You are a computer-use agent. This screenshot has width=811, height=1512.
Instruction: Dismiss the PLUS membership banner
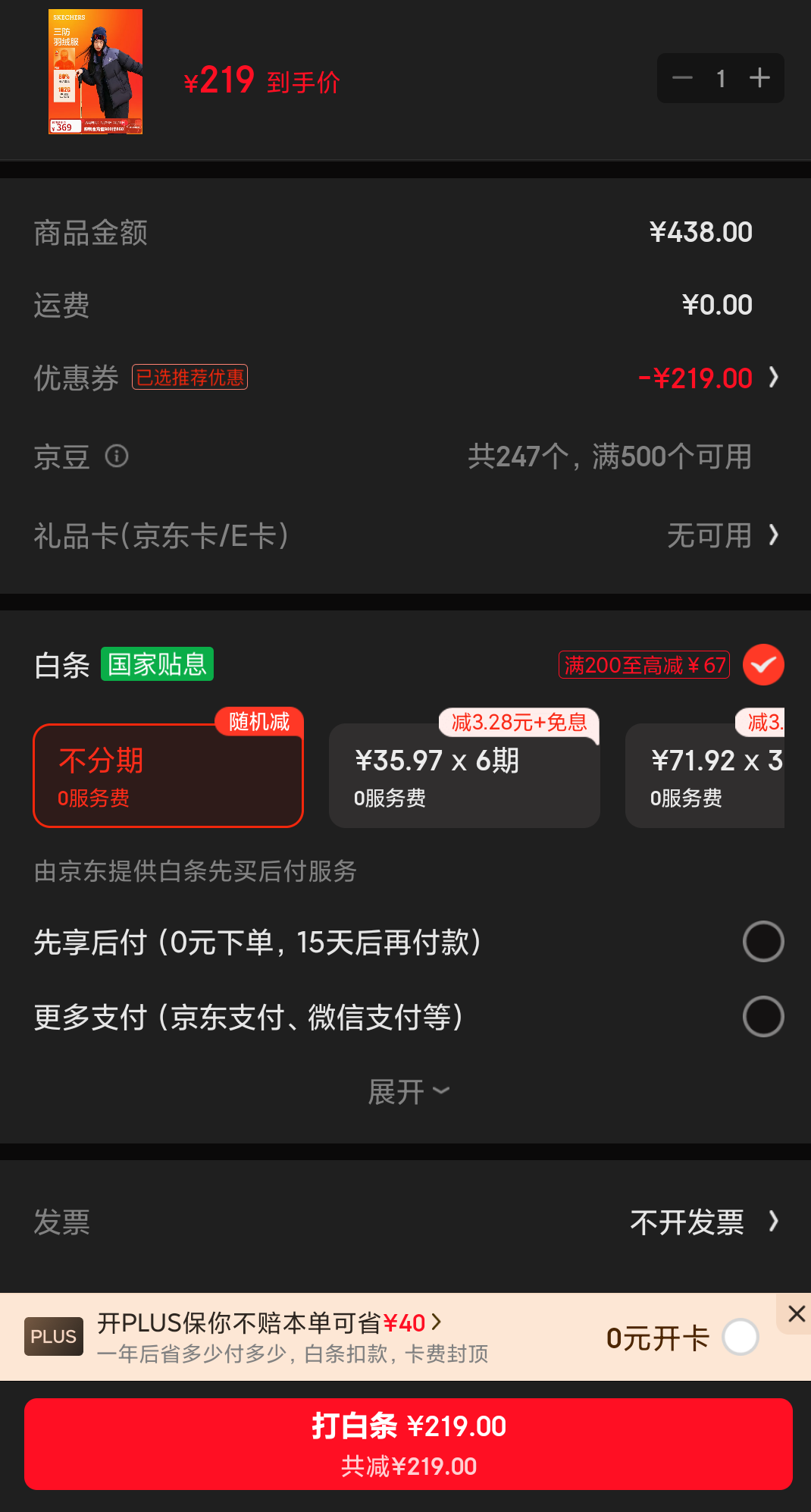click(x=796, y=1313)
